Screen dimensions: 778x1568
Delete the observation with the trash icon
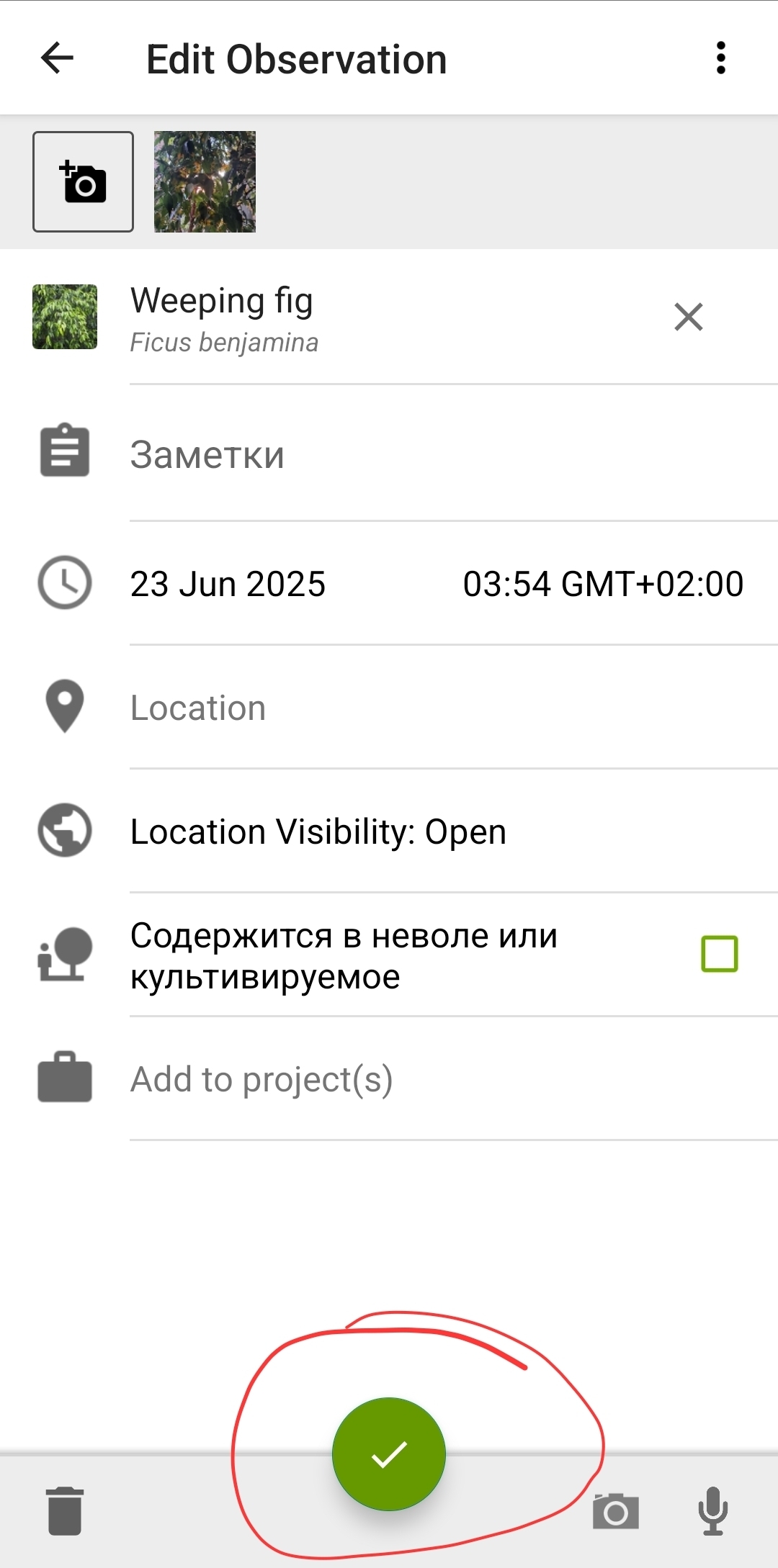(65, 1511)
